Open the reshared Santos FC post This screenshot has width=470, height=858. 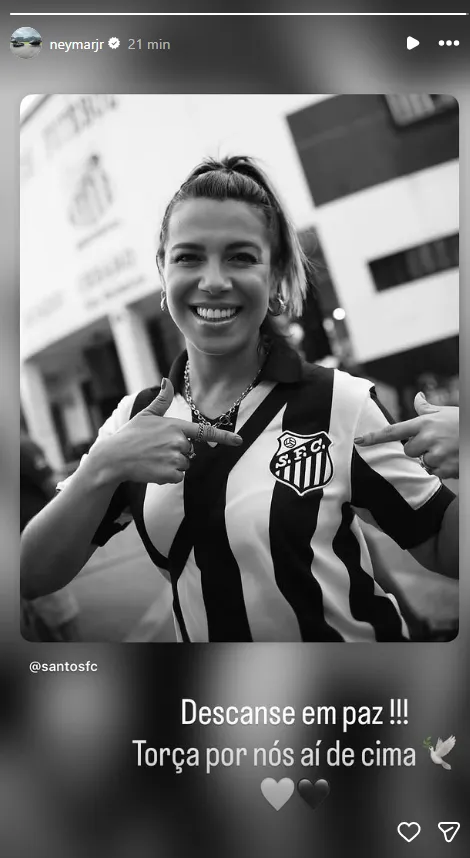pos(239,368)
